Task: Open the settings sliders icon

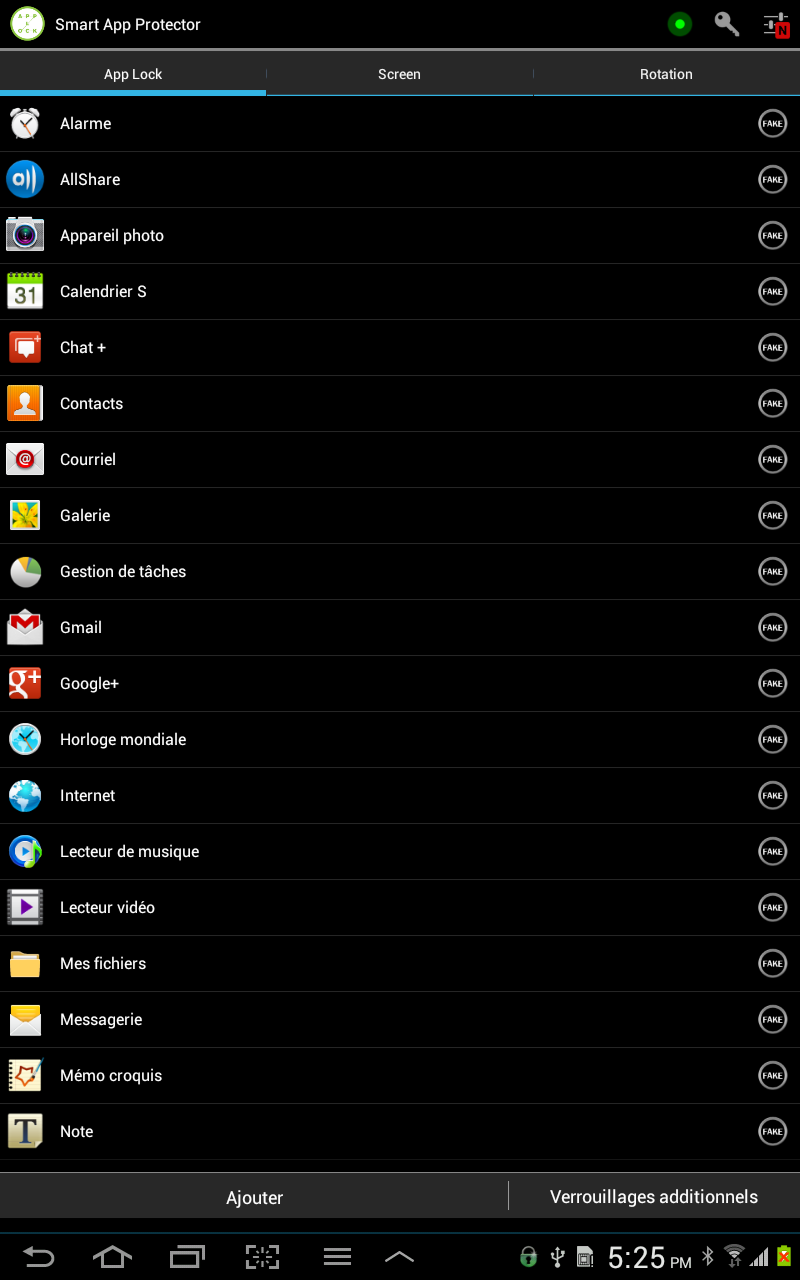Action: [x=776, y=25]
